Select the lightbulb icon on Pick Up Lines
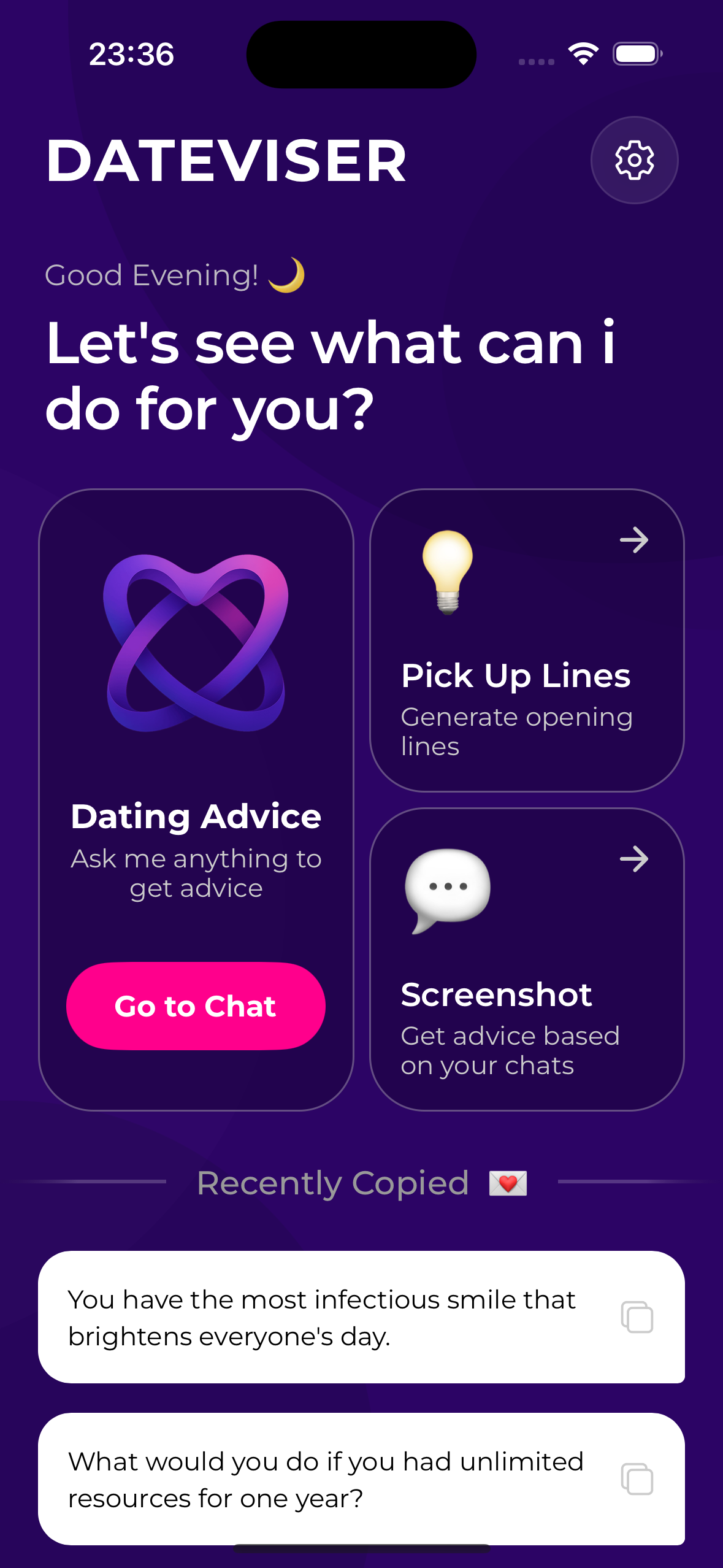723x1568 pixels. [x=448, y=571]
